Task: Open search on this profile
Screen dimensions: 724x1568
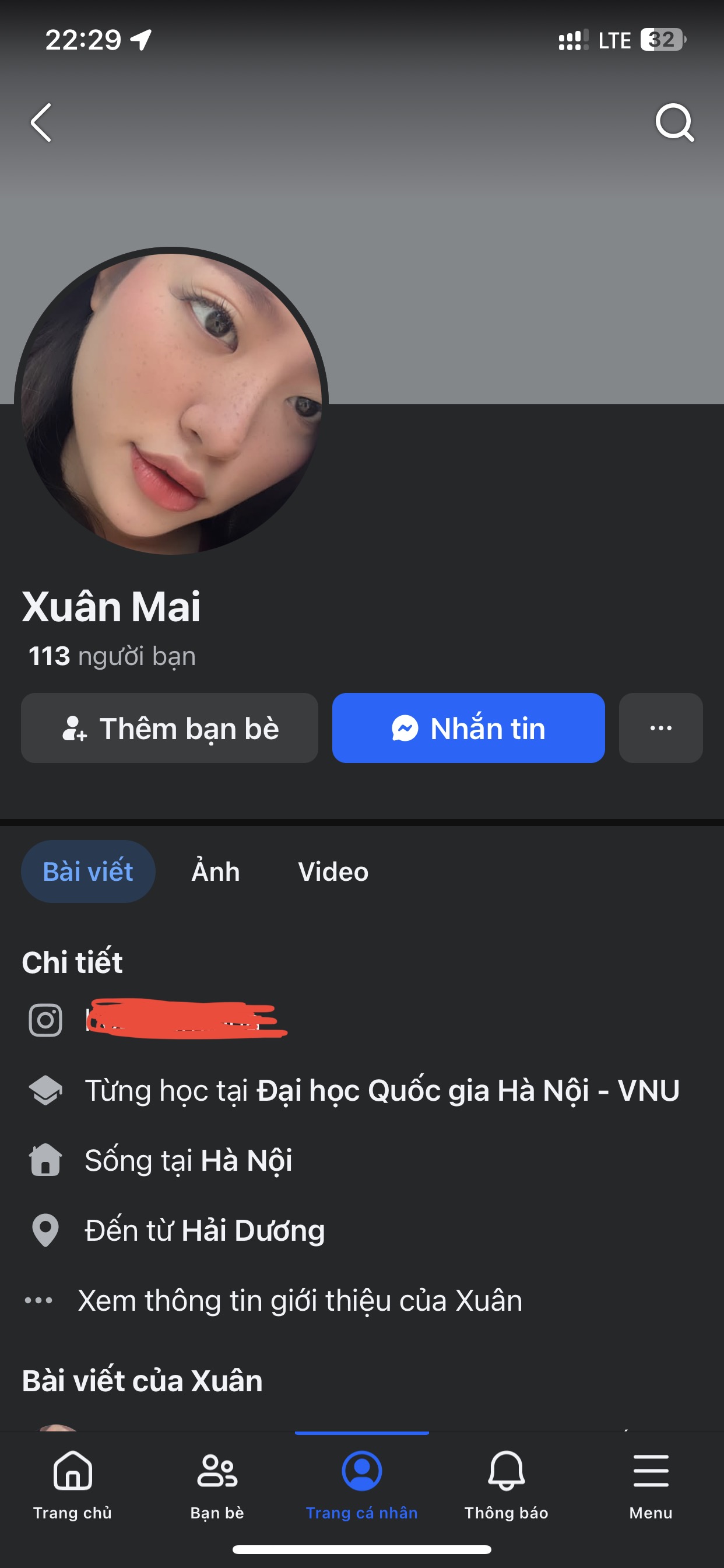Action: coord(674,123)
